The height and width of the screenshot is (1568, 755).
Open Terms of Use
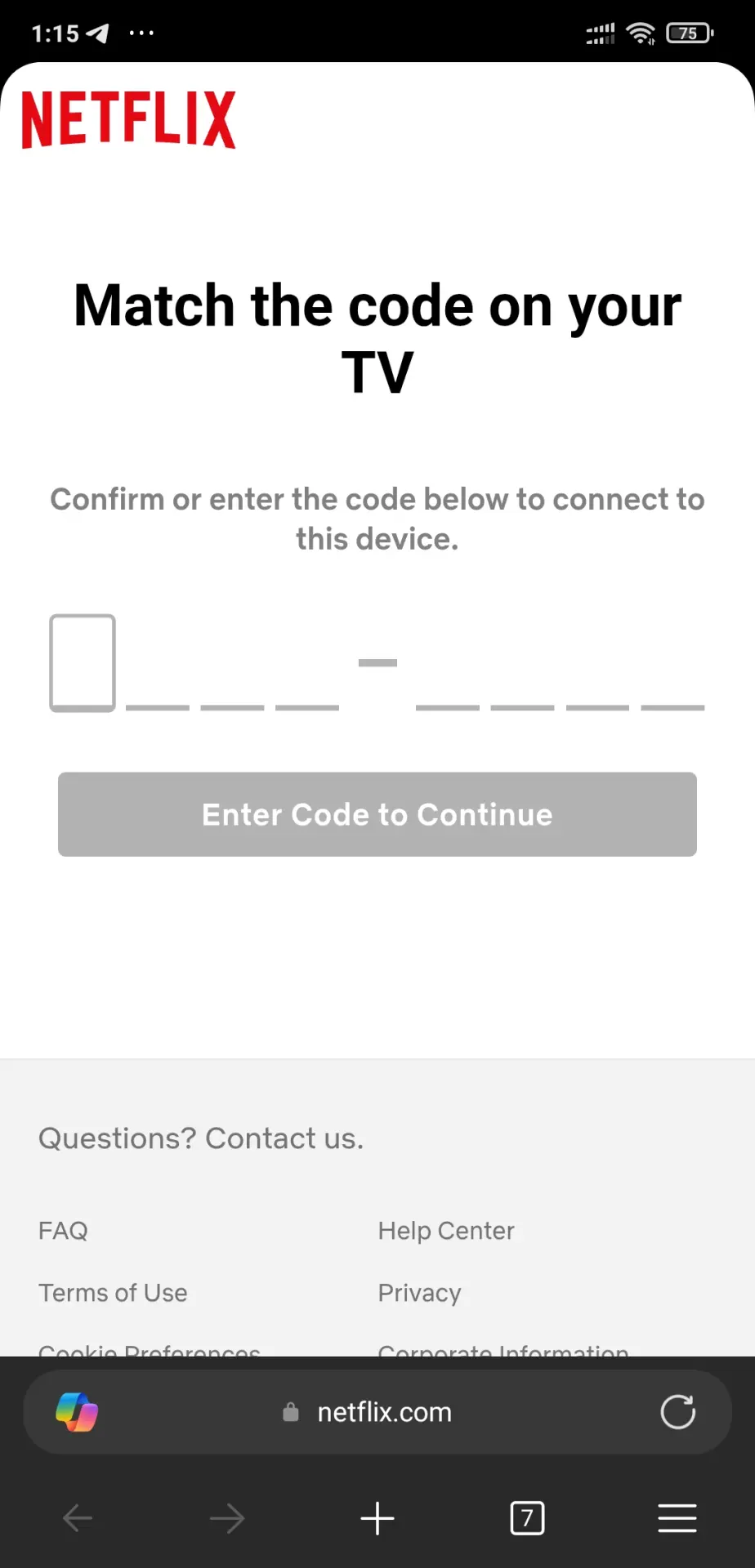point(113,1292)
